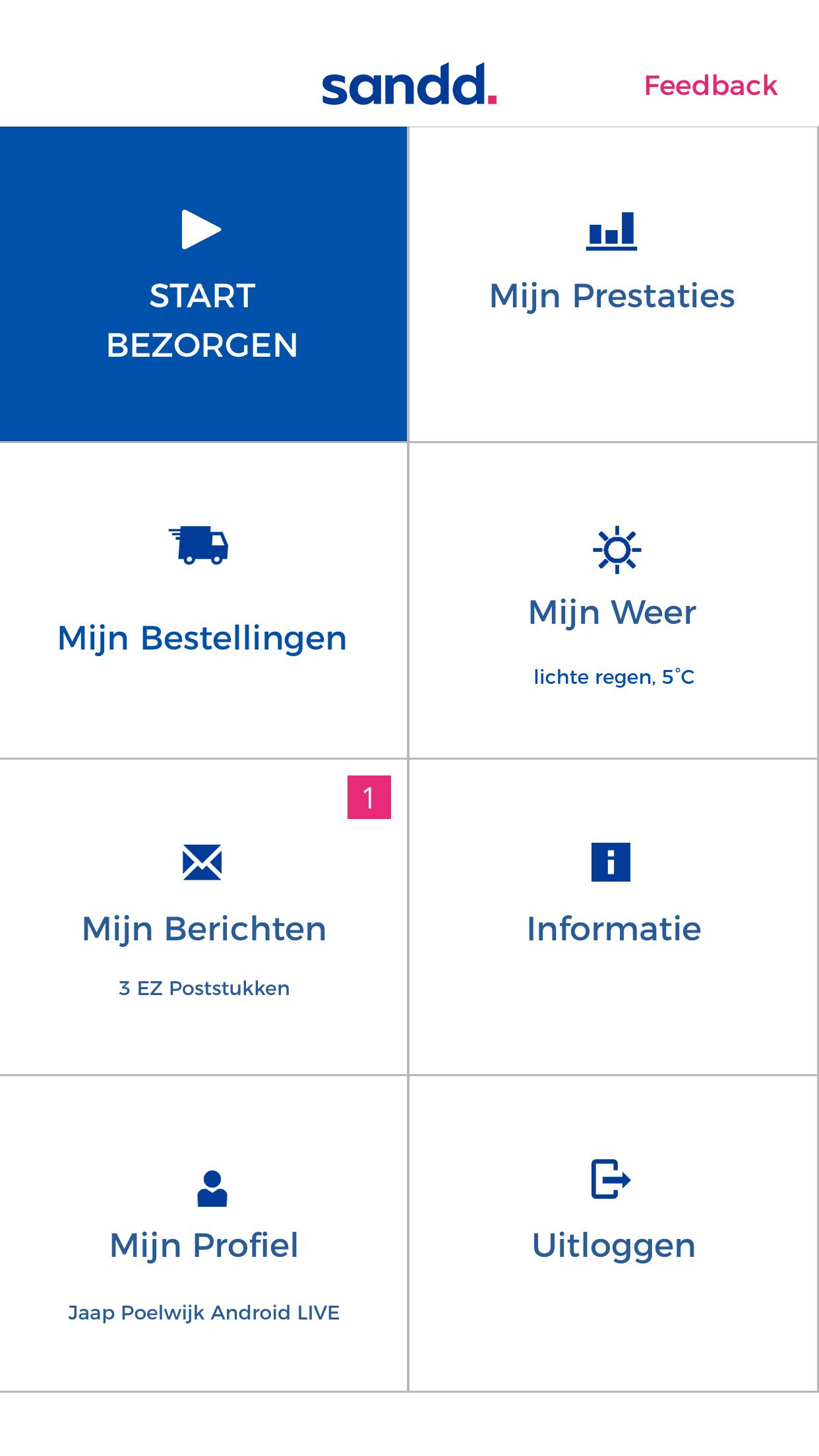Screen dimensions: 819x1456
Task: Click the pink '1' notification badge
Action: point(370,798)
